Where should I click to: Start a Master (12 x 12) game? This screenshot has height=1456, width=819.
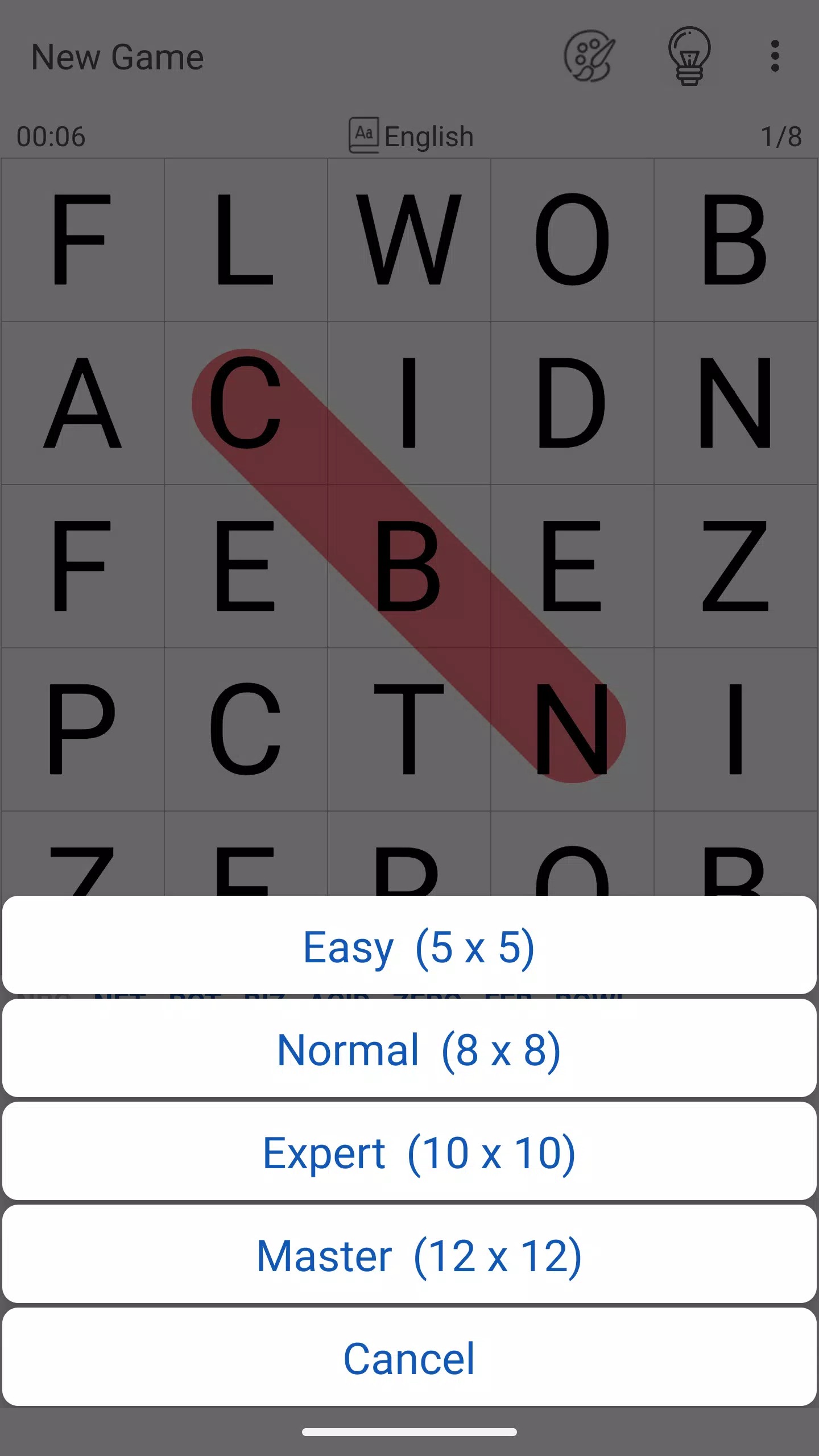(x=409, y=1256)
